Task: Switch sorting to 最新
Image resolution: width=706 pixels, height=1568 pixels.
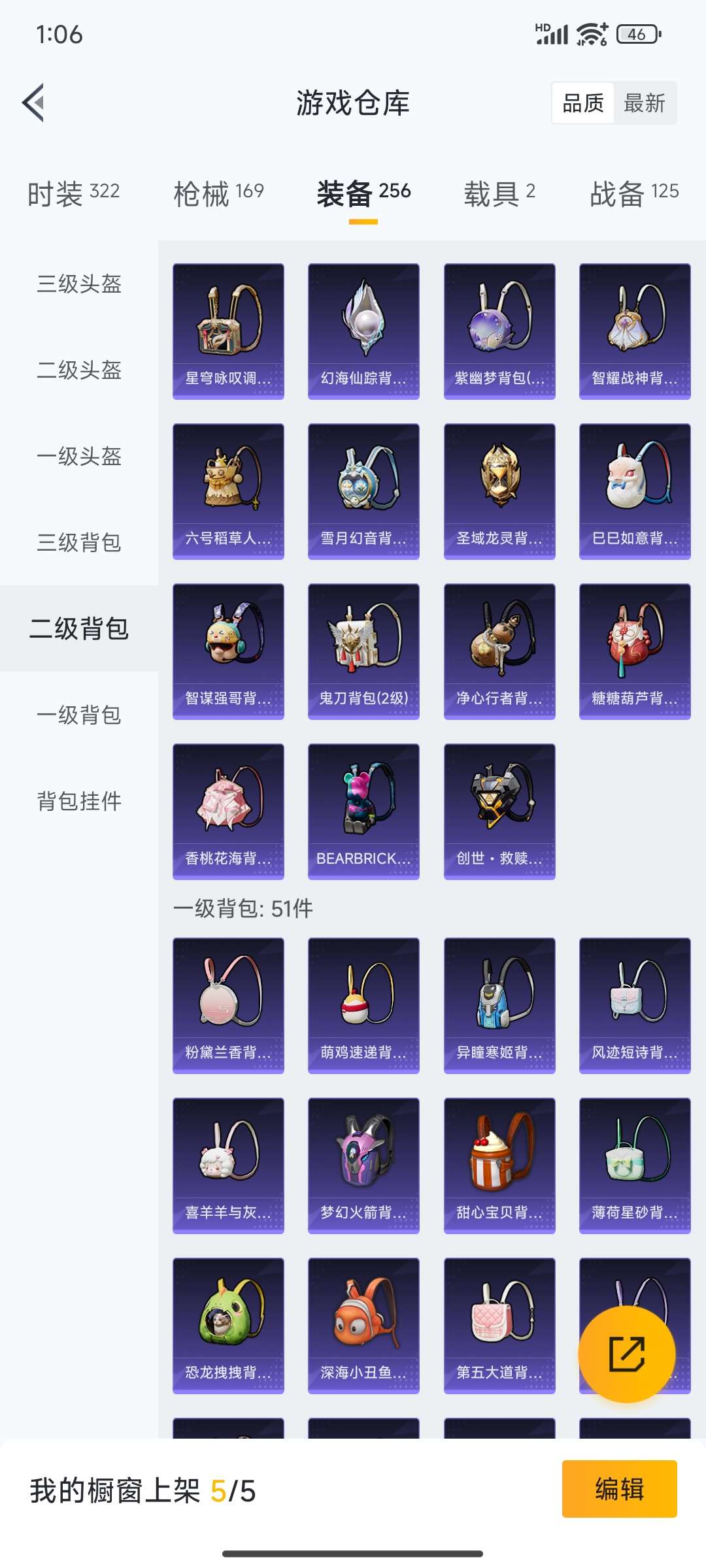Action: point(645,103)
